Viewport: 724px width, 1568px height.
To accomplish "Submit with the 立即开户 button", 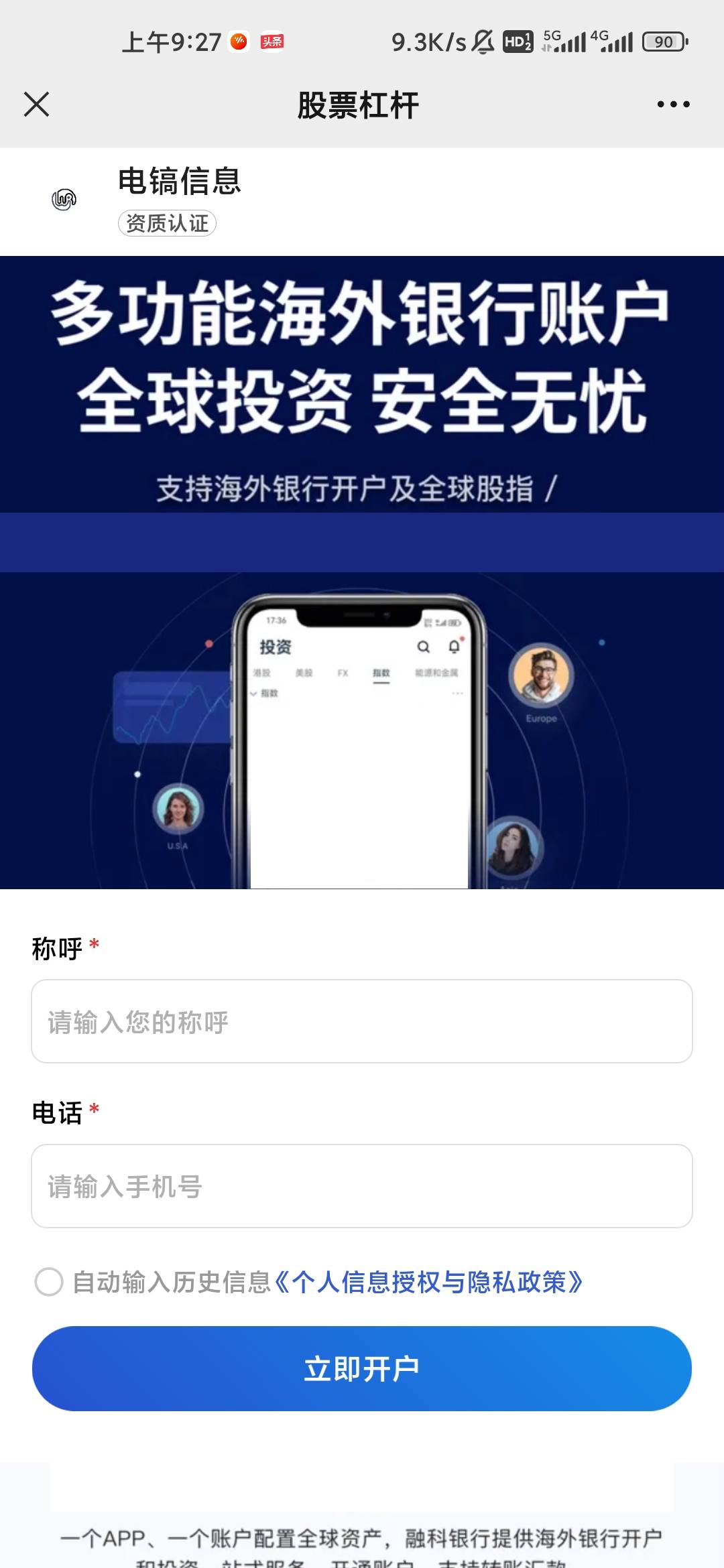I will click(362, 1368).
